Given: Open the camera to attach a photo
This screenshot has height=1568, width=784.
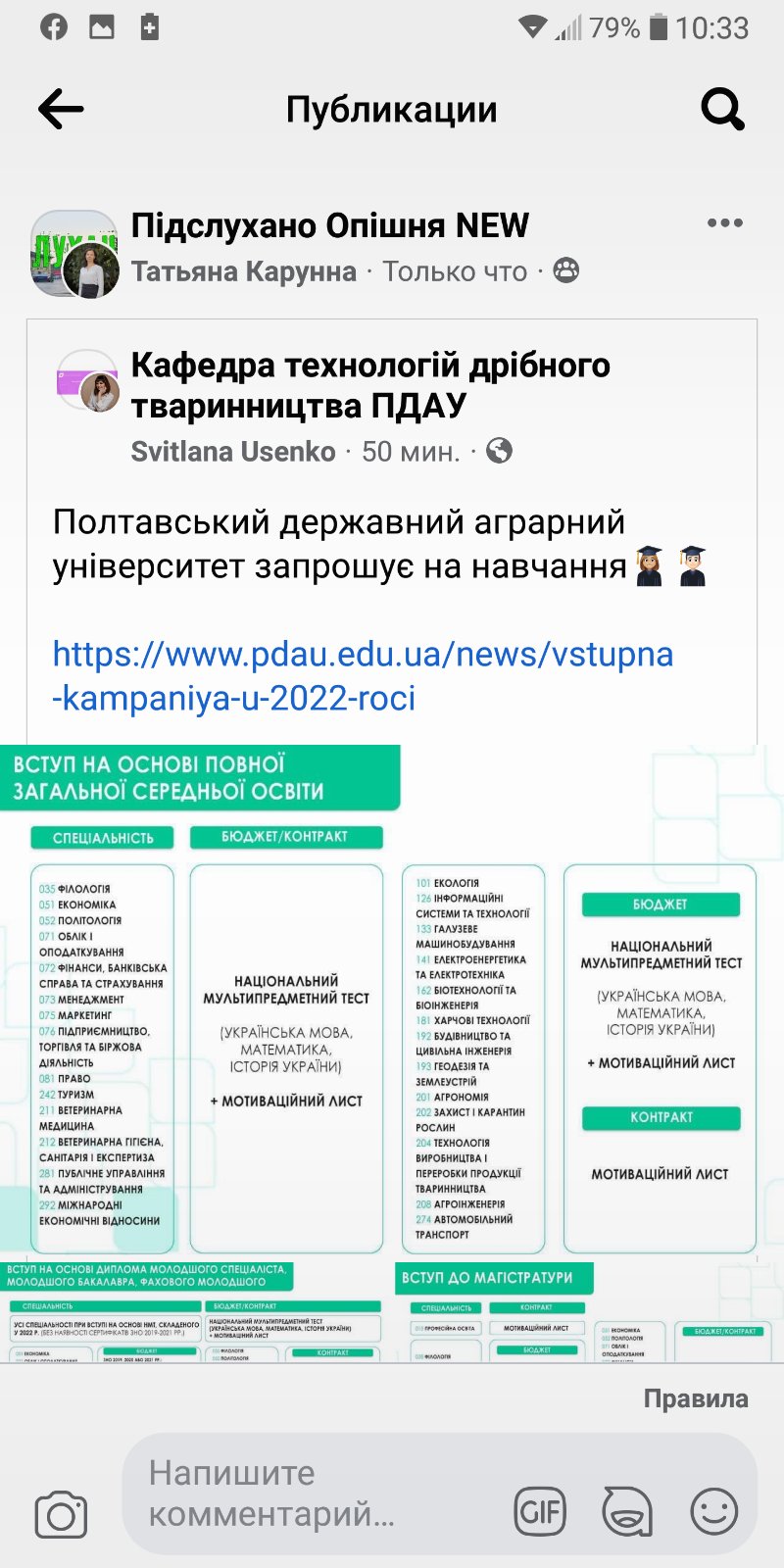Looking at the screenshot, I should coord(61,1514).
